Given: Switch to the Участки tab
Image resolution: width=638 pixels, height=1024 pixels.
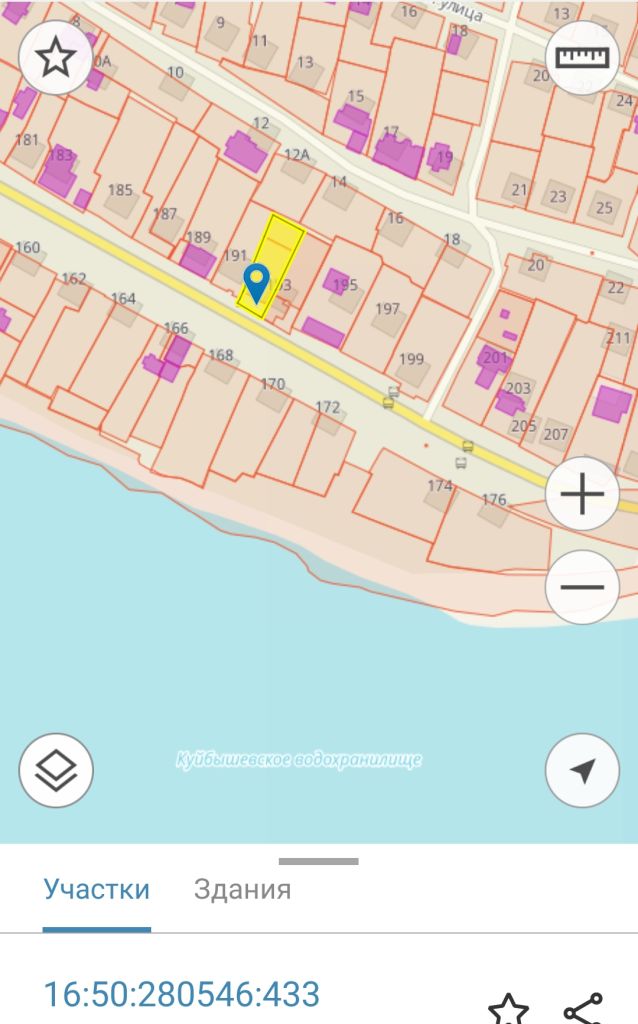Looking at the screenshot, I should 96,890.
